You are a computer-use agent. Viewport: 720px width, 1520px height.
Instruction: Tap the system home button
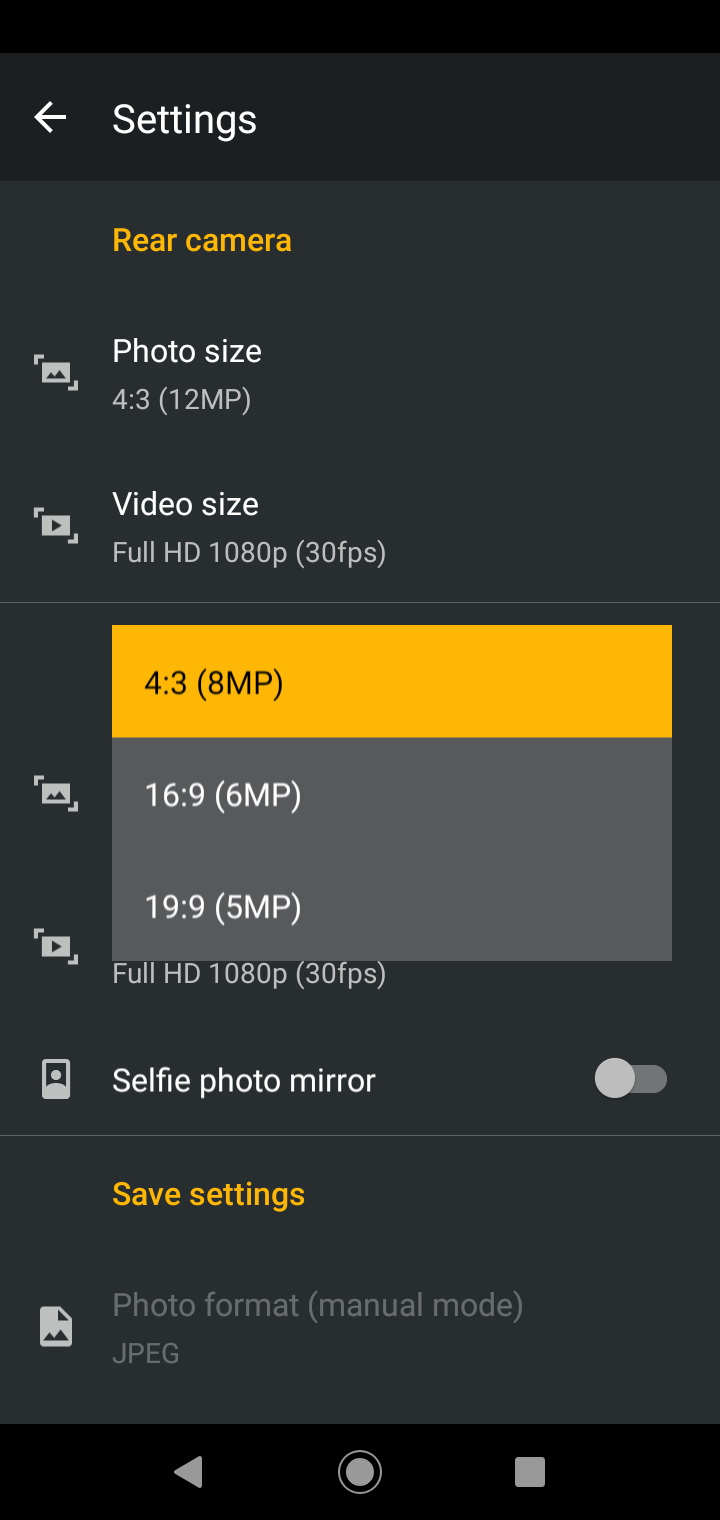point(360,1472)
